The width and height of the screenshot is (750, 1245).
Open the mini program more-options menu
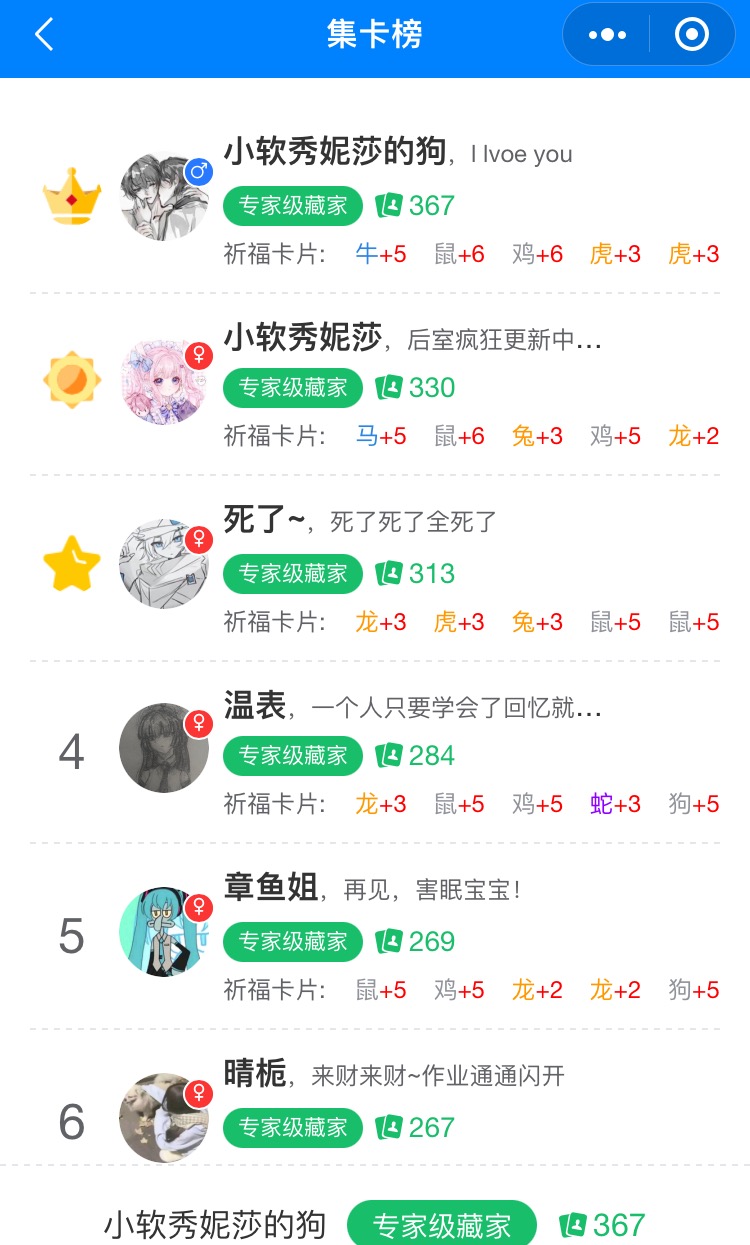click(x=607, y=35)
